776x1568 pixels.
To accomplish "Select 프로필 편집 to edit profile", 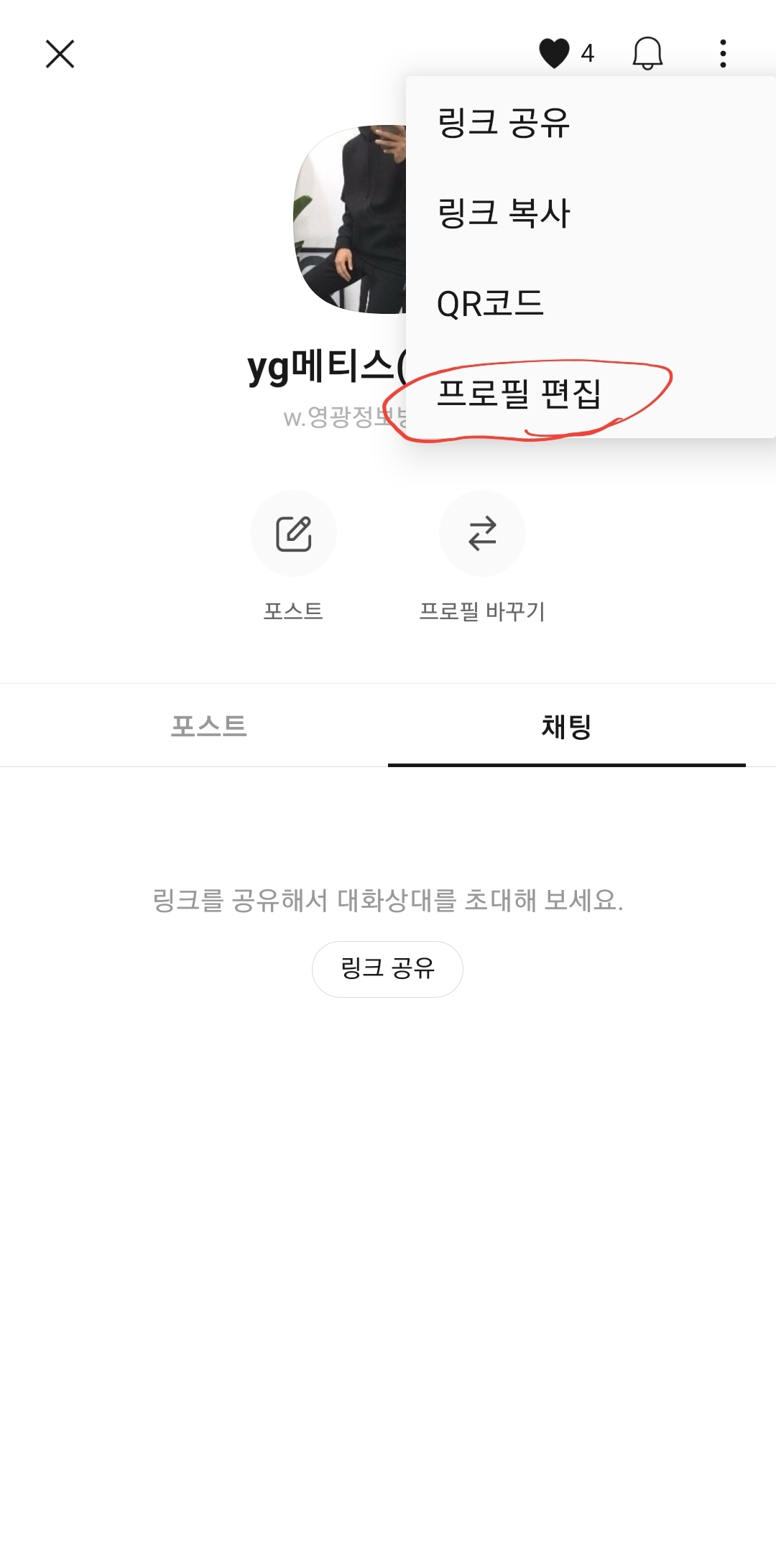I will point(519,394).
